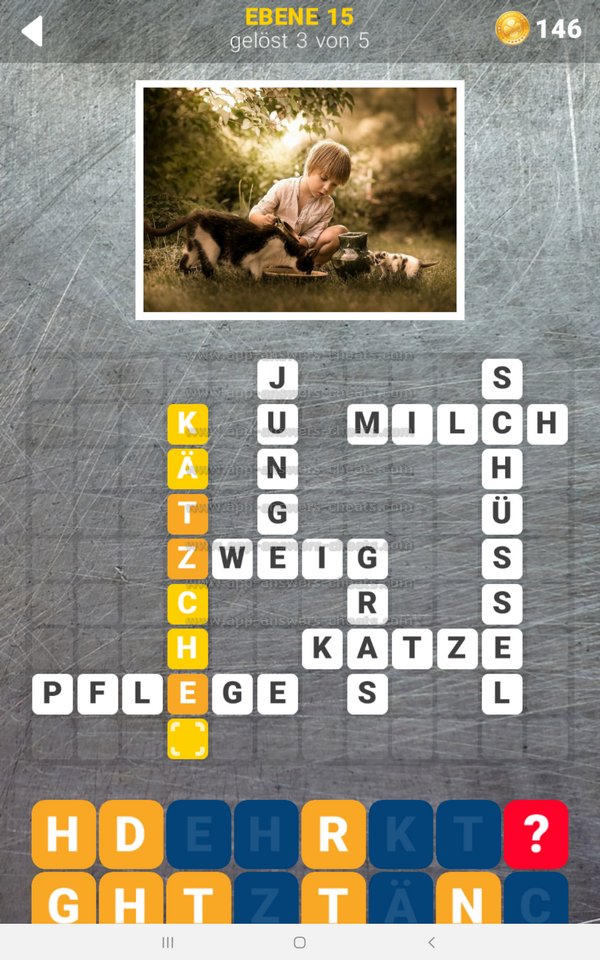This screenshot has height=960, width=600.
Task: Pick the letter D tile
Action: [131, 833]
